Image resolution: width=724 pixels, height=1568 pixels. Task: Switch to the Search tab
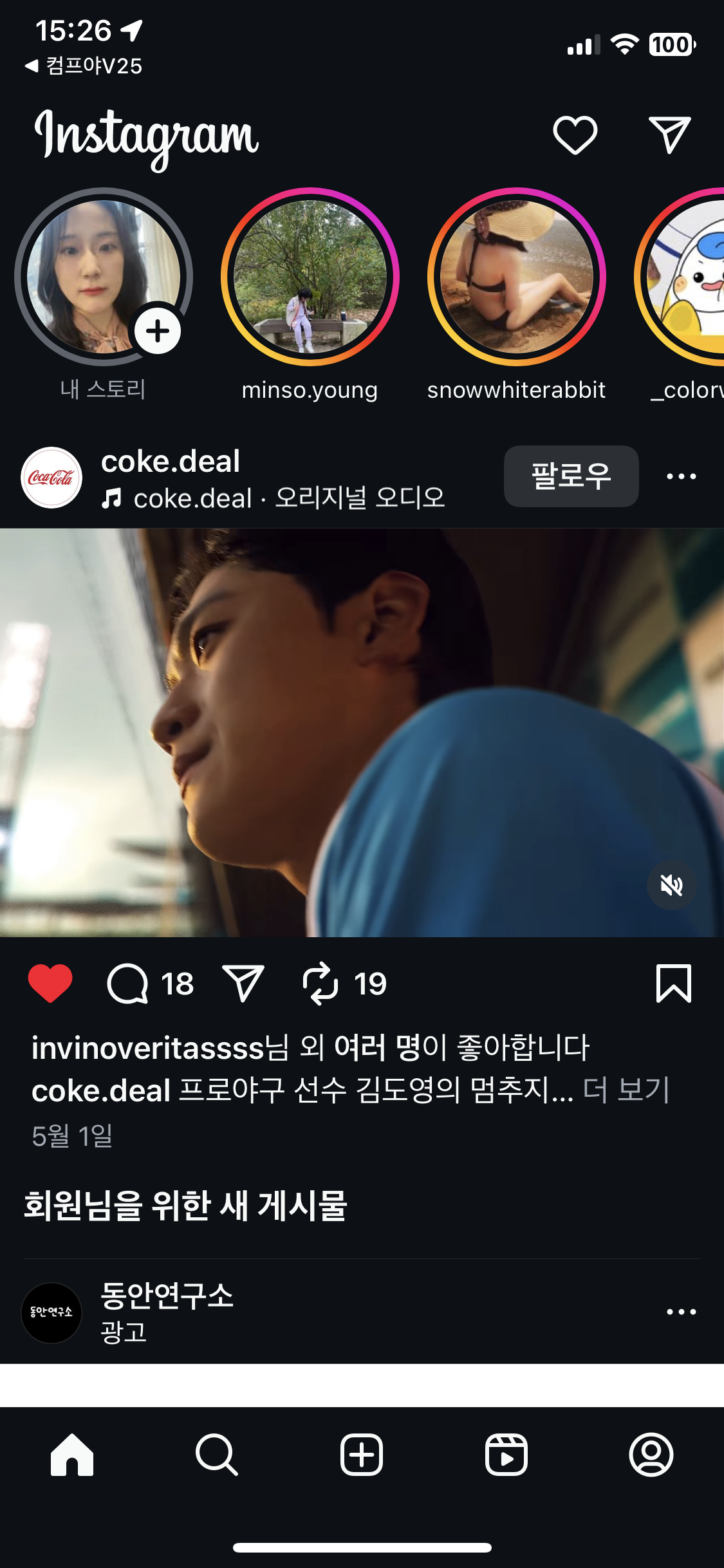click(x=217, y=1455)
